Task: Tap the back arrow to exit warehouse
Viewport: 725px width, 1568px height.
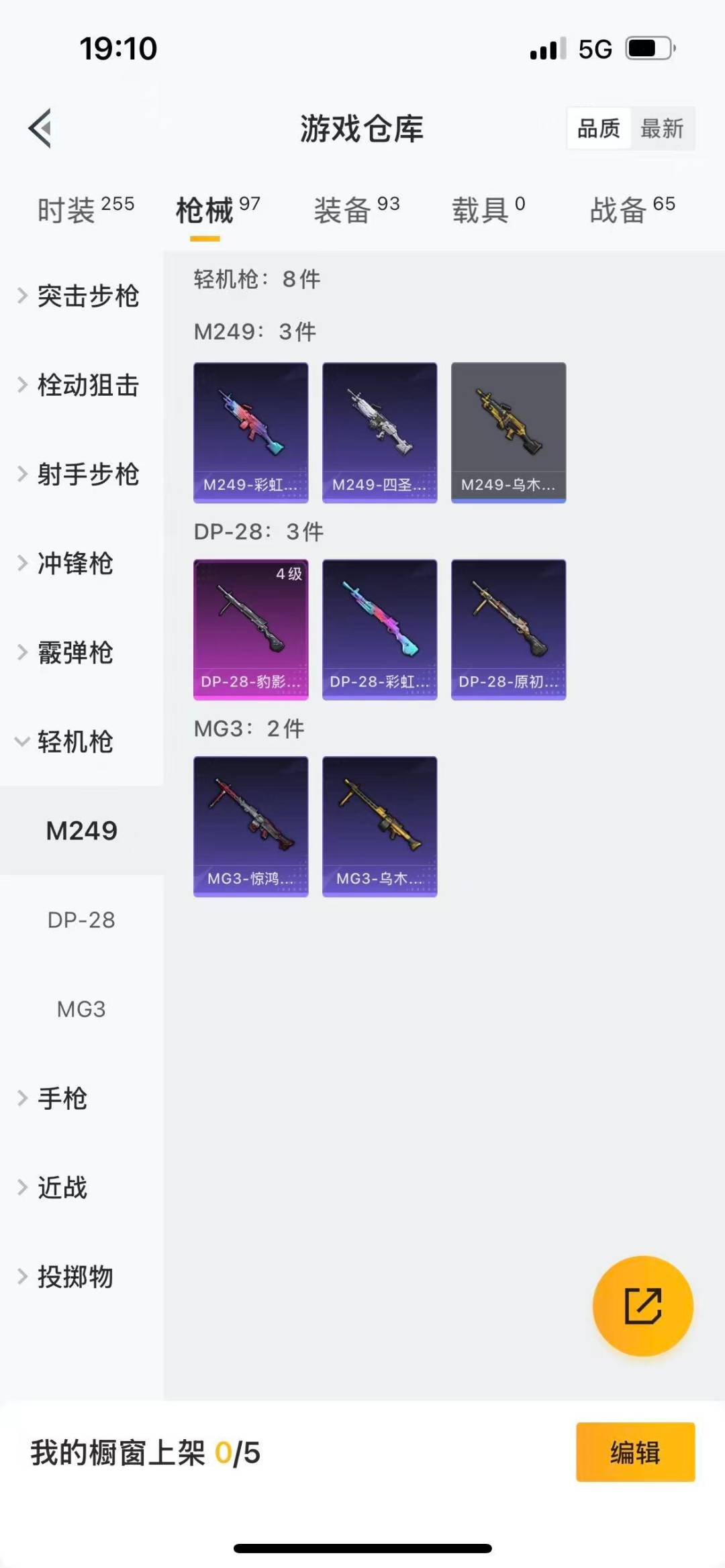Action: click(x=40, y=129)
